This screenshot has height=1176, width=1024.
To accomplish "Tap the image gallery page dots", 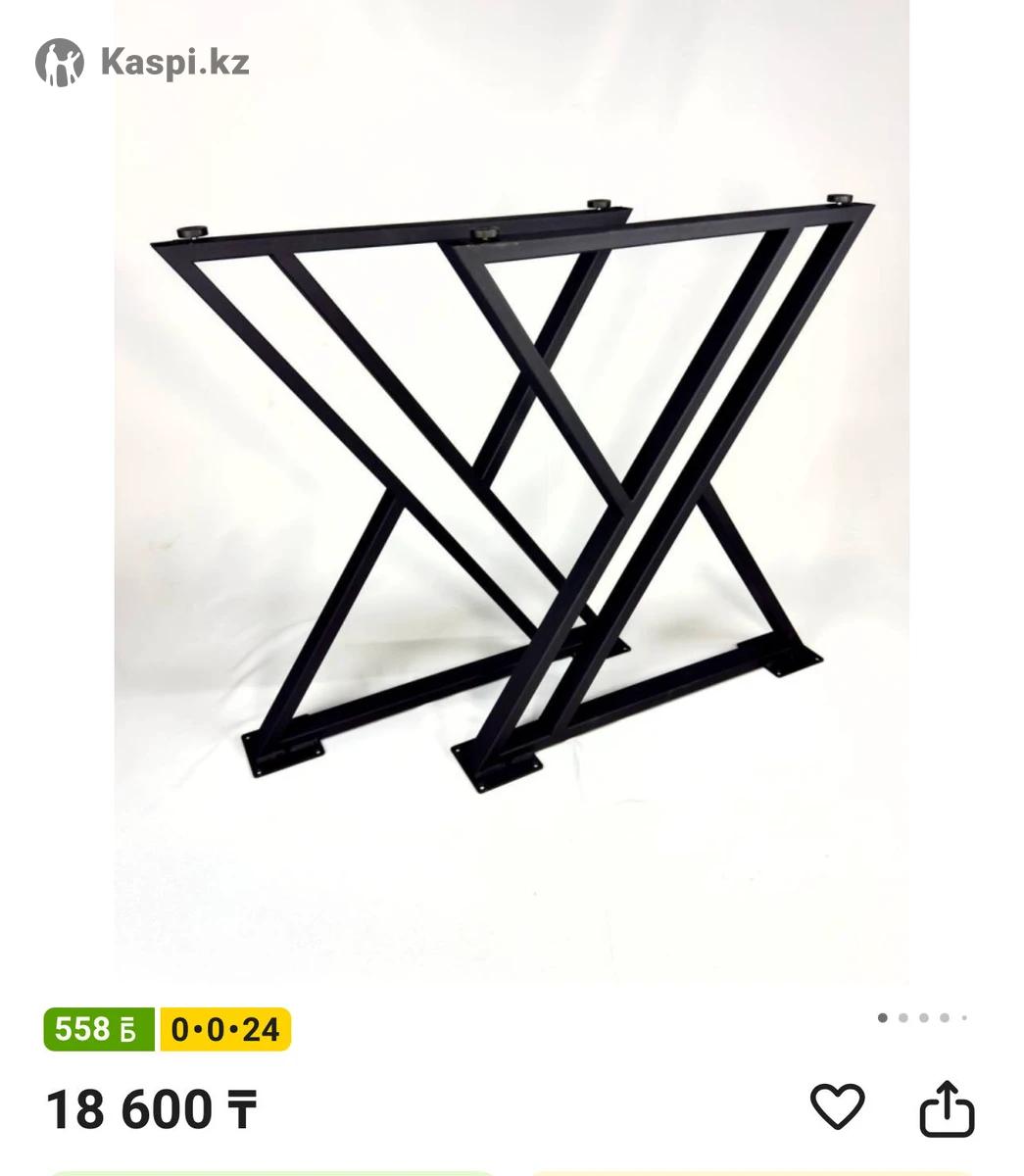I will click(x=922, y=1018).
